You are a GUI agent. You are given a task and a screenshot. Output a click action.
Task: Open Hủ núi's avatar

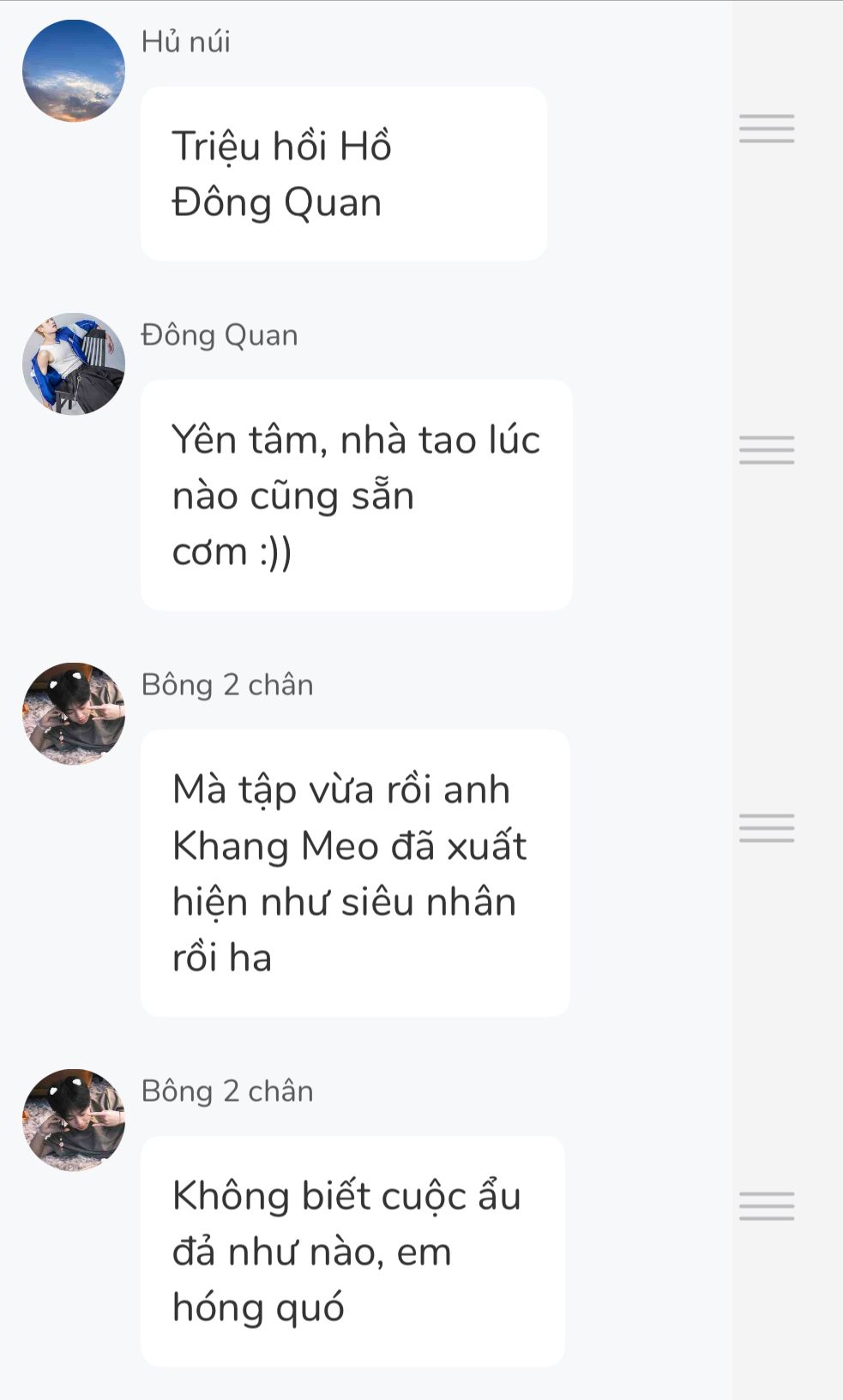click(x=74, y=71)
